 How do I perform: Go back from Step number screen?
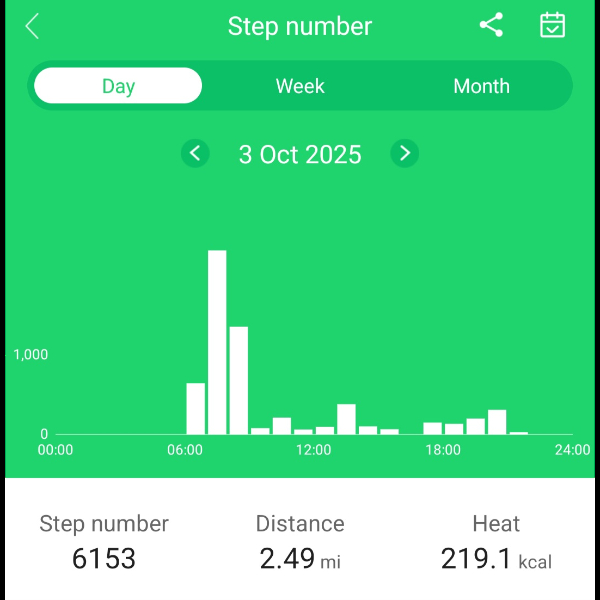(x=32, y=26)
